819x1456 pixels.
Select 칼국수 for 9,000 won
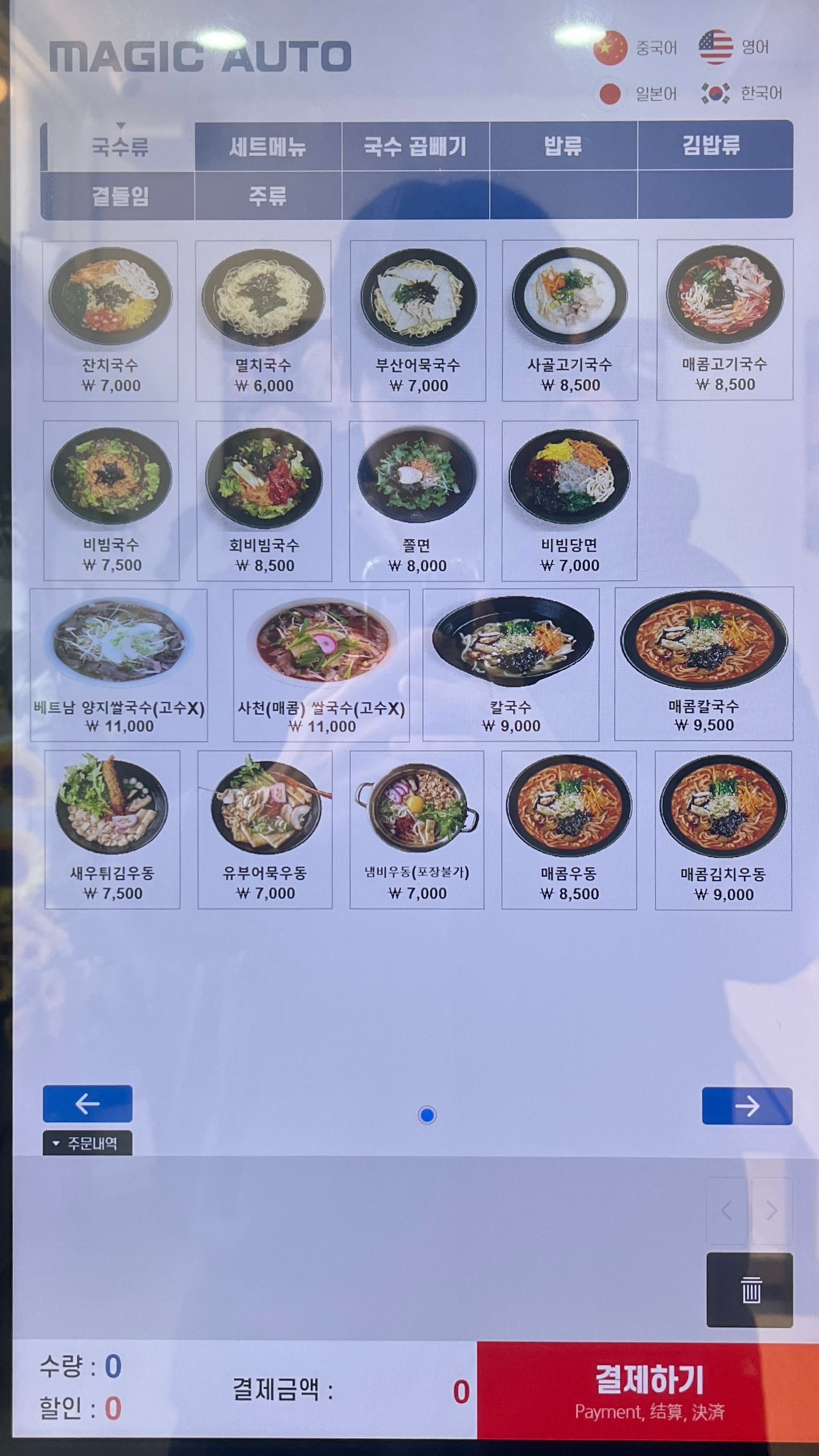point(511,664)
